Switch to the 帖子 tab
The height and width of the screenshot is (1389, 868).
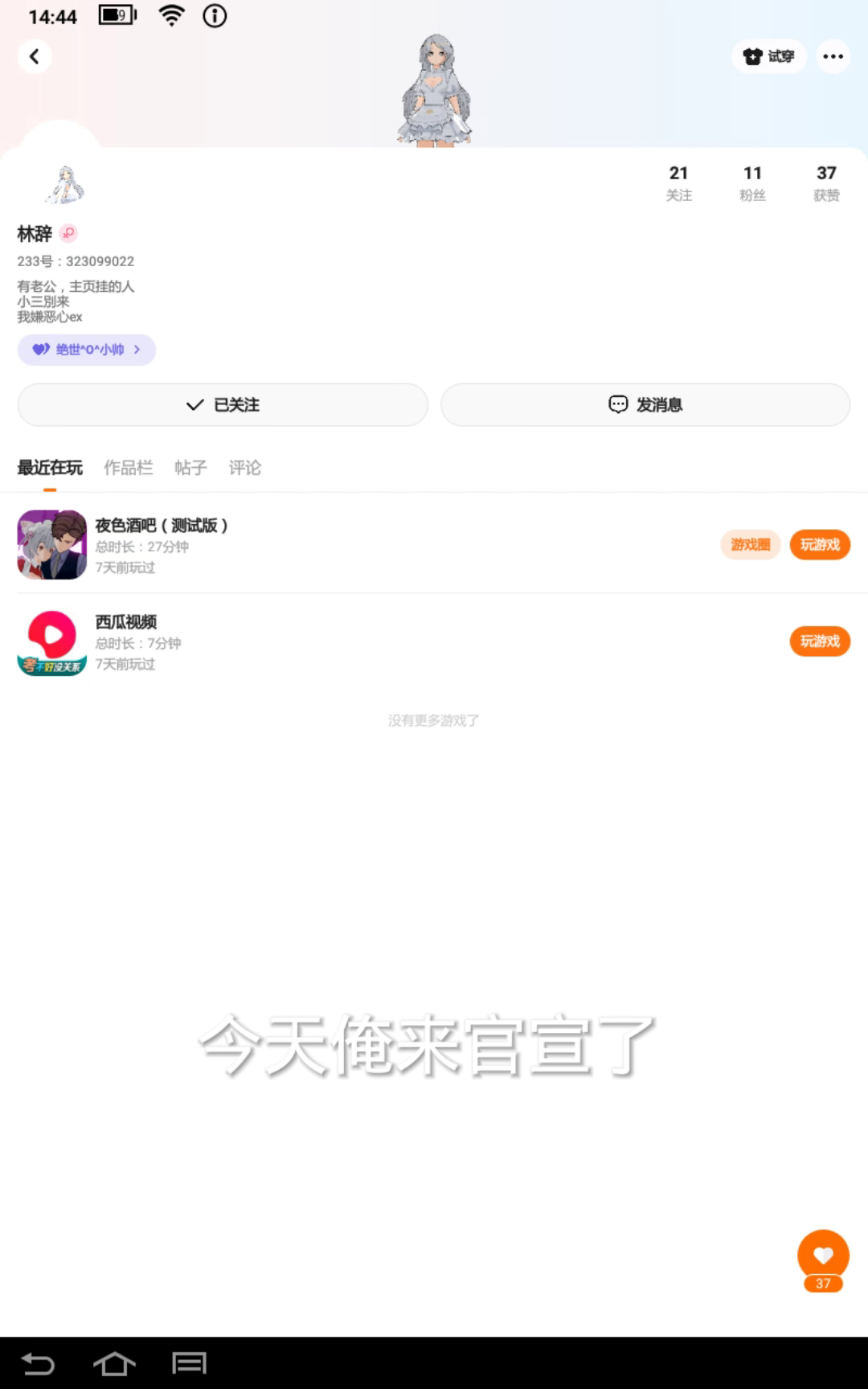[x=190, y=467]
